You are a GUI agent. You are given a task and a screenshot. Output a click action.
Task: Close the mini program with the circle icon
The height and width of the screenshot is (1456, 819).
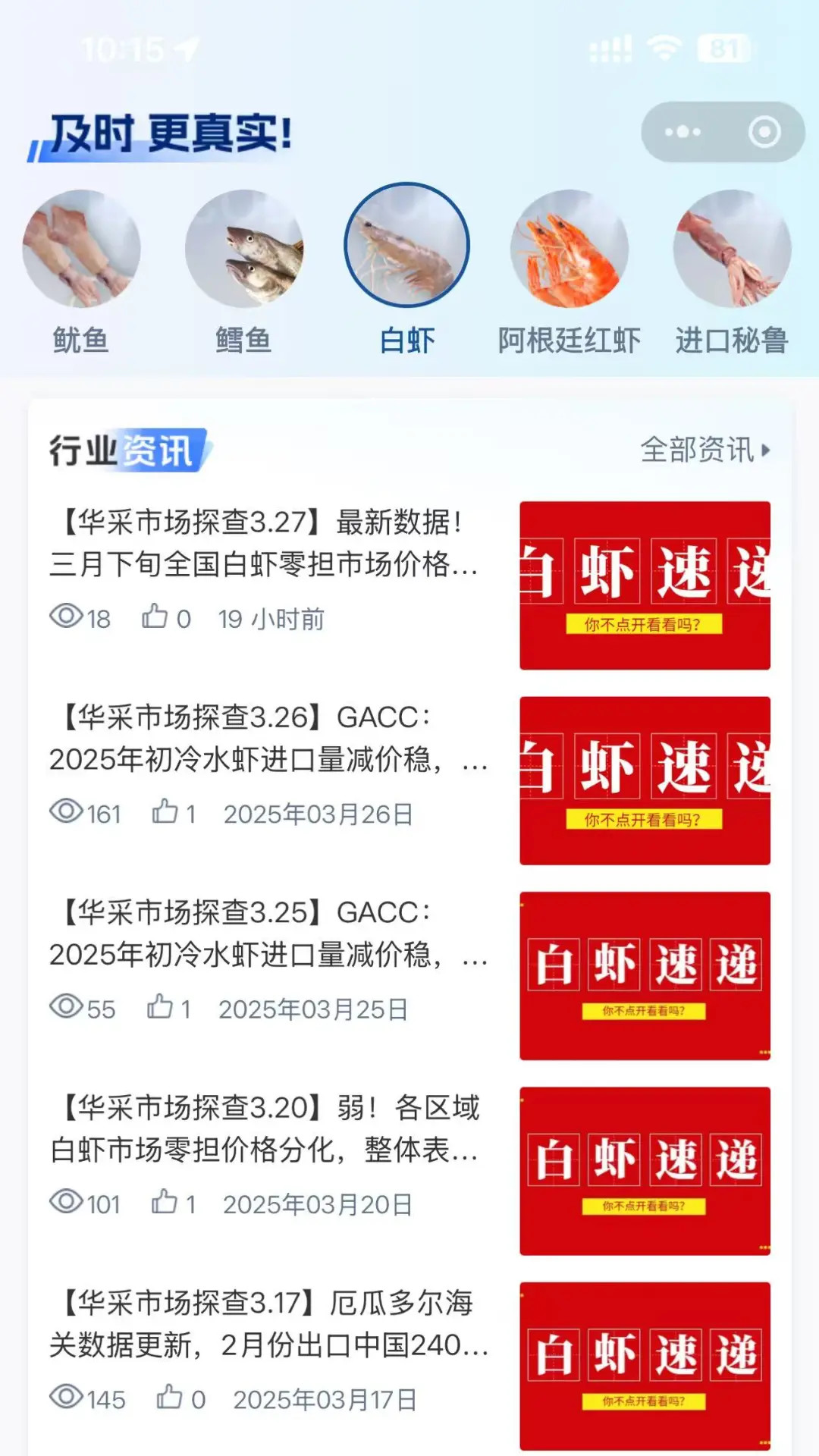click(x=764, y=132)
